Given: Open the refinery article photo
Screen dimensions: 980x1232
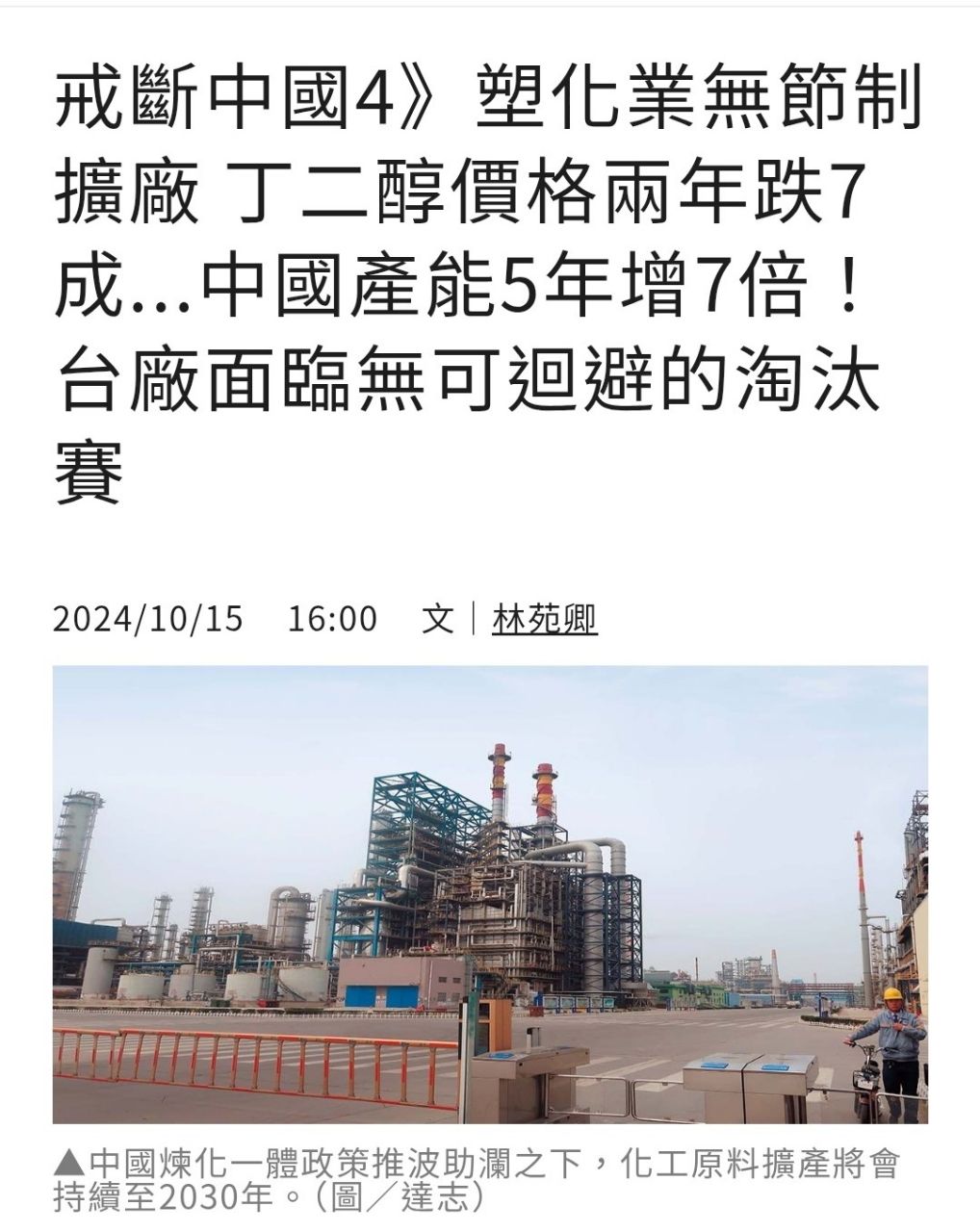Looking at the screenshot, I should pos(490,894).
